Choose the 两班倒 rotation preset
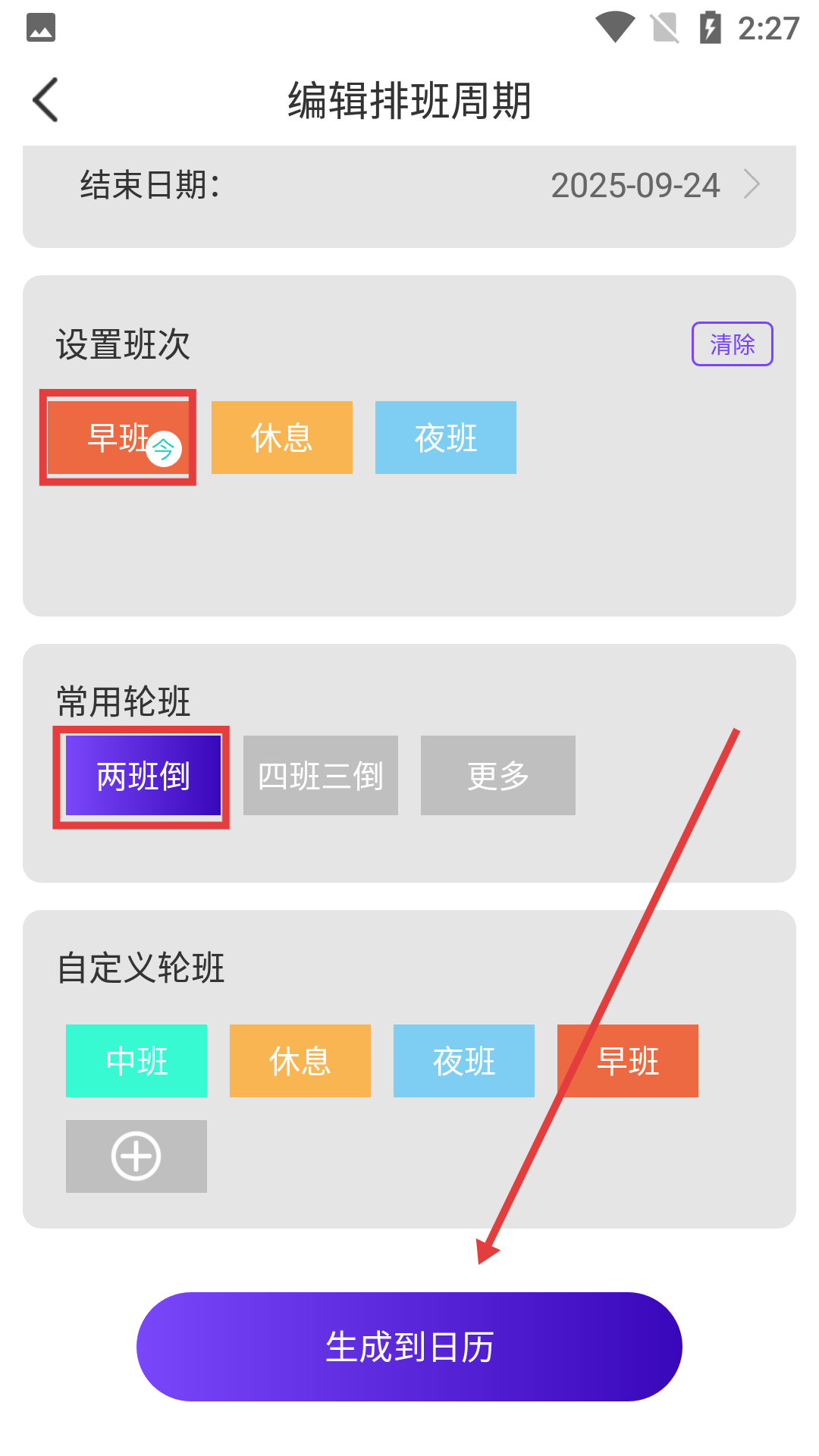Image resolution: width=819 pixels, height=1456 pixels. click(143, 776)
